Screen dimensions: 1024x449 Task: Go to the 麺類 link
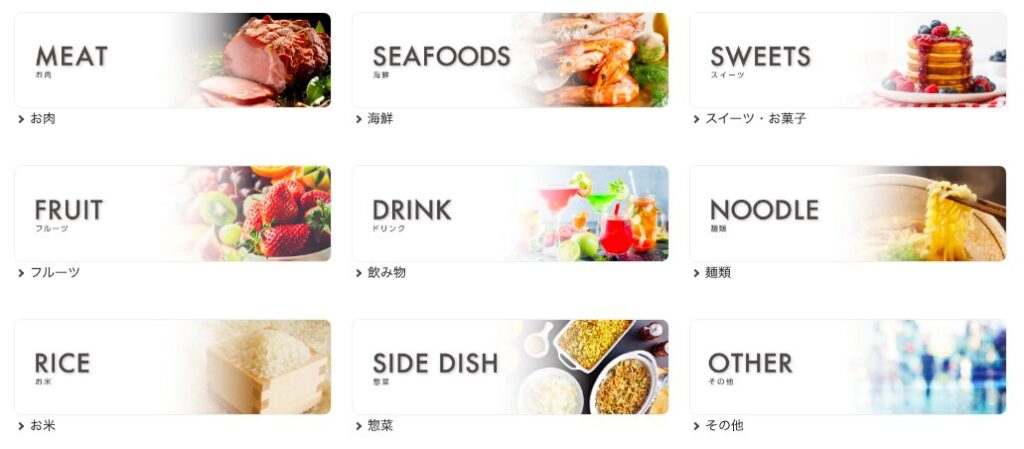717,272
